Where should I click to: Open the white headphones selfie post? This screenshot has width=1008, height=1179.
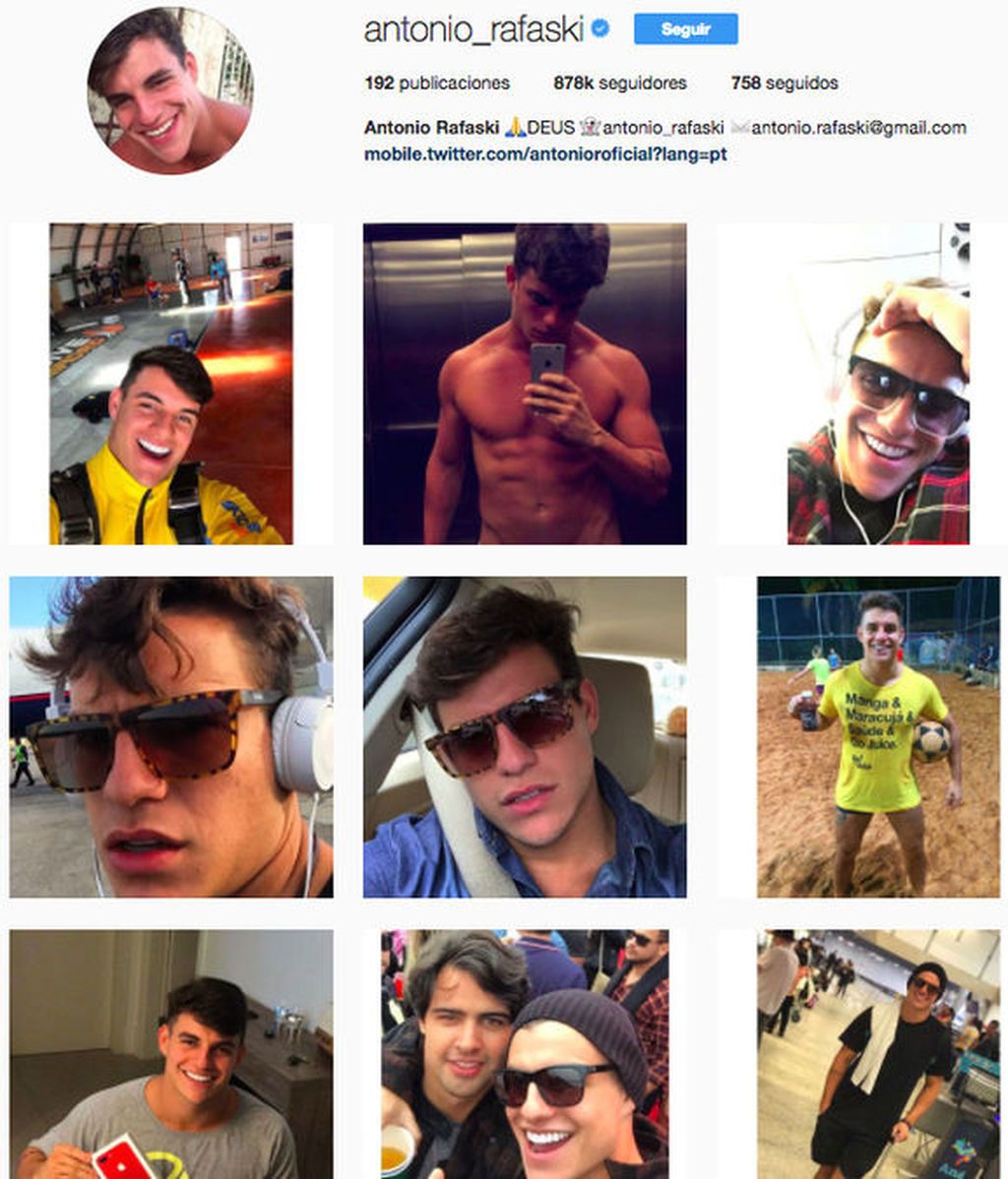171,736
